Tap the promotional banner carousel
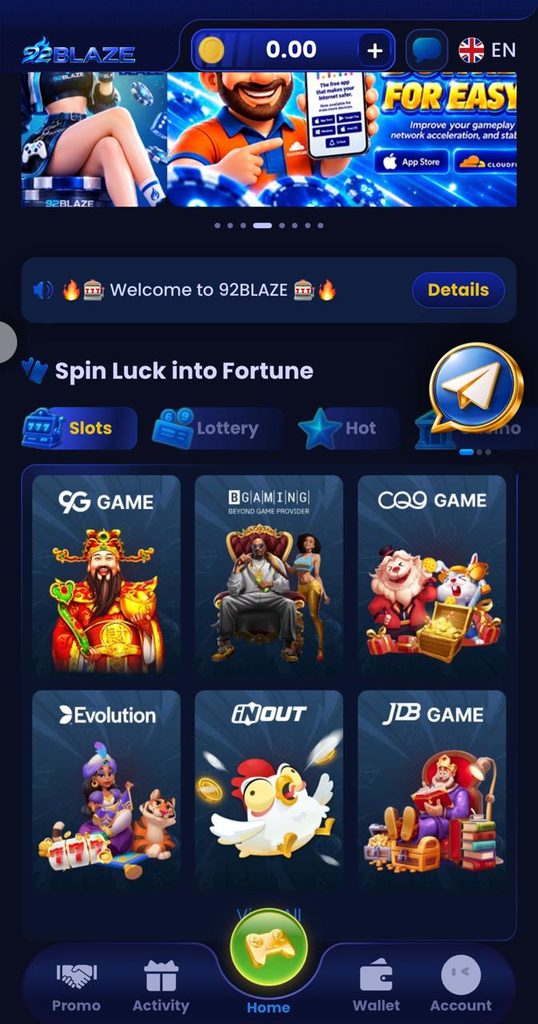This screenshot has width=538, height=1024. 269,139
